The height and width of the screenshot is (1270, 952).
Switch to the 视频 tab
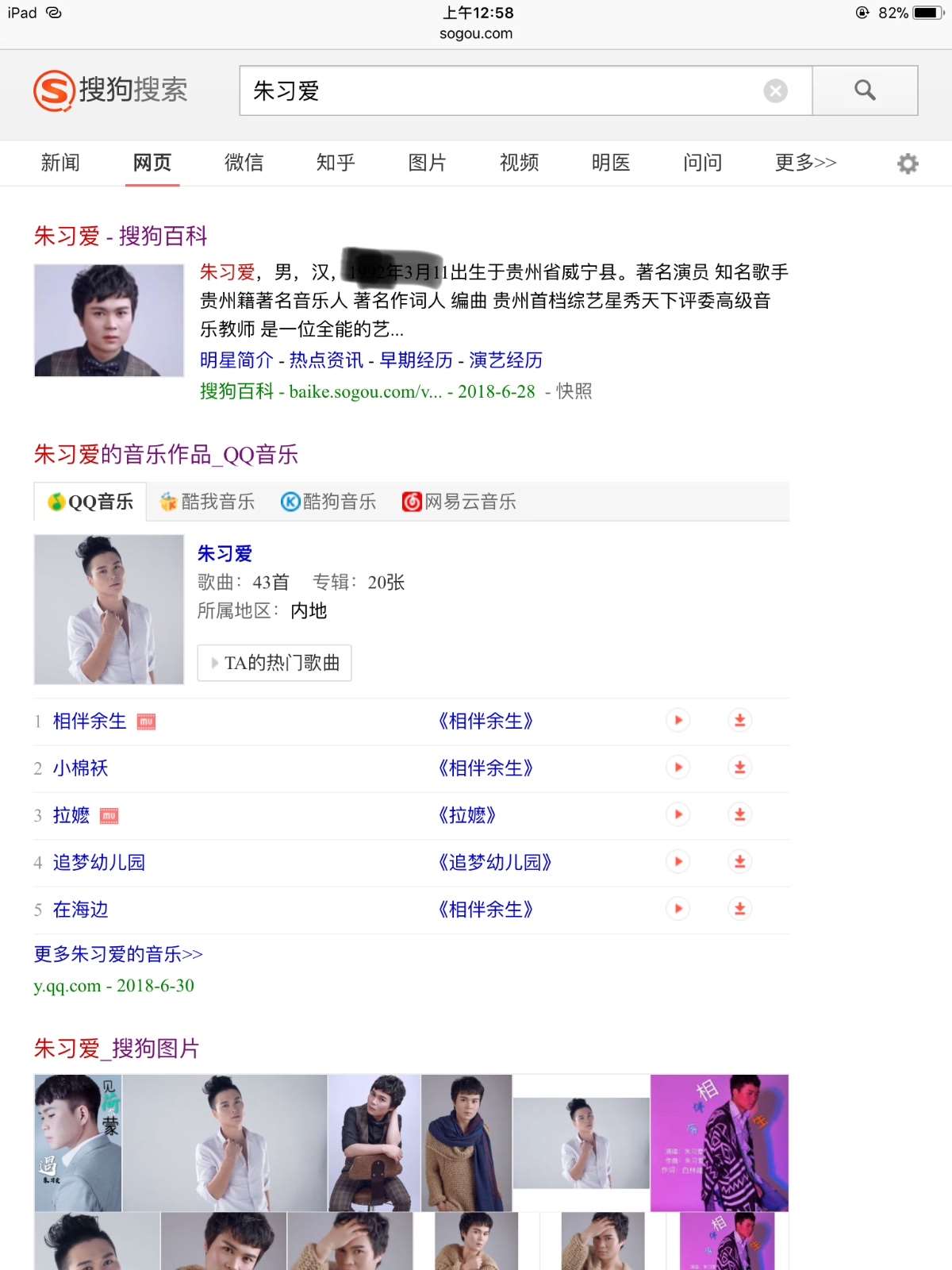click(519, 163)
